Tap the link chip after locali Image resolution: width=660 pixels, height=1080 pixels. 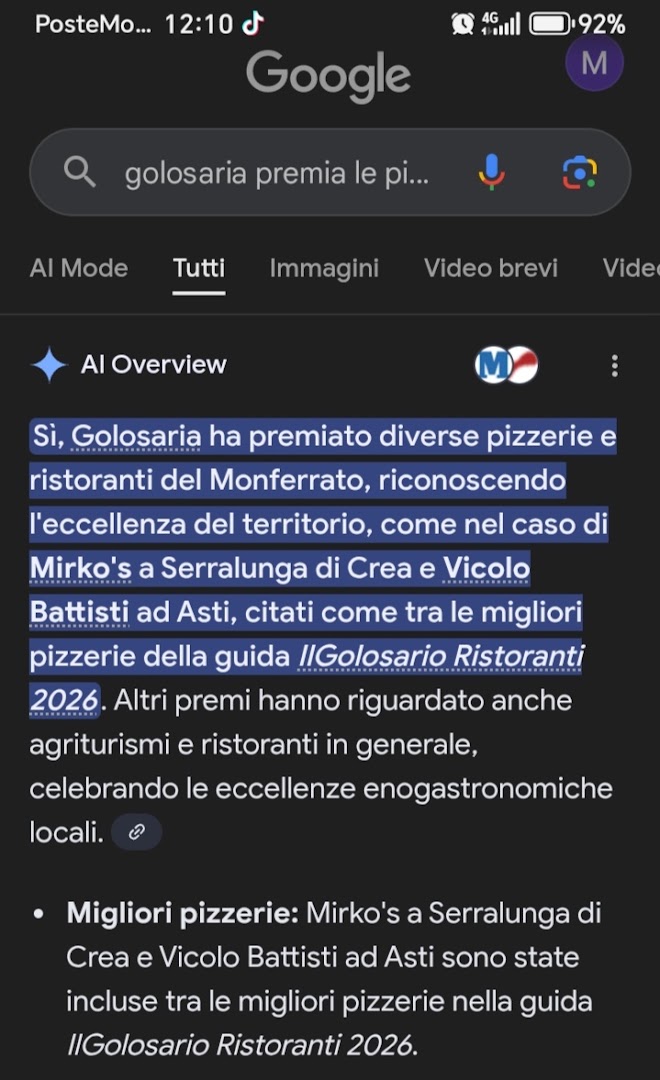pyautogui.click(x=136, y=832)
